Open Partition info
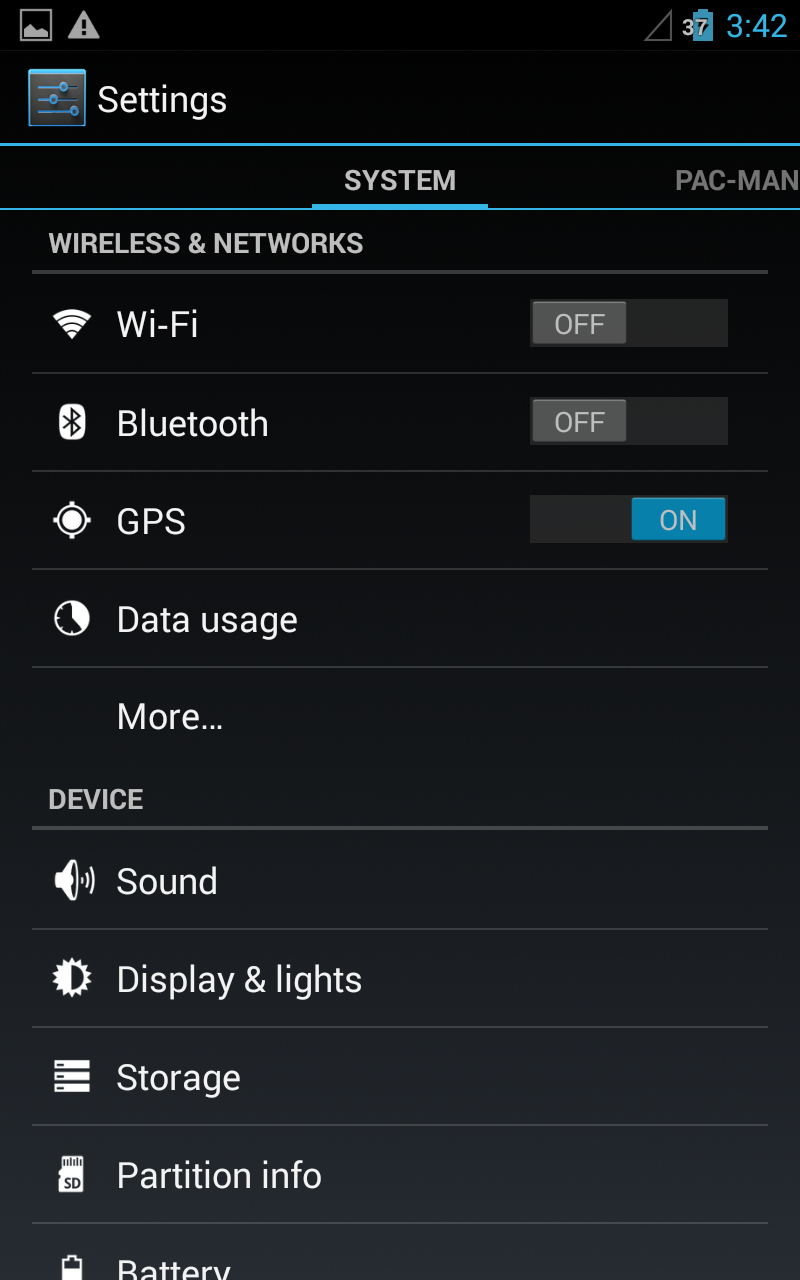 pyautogui.click(x=400, y=1175)
